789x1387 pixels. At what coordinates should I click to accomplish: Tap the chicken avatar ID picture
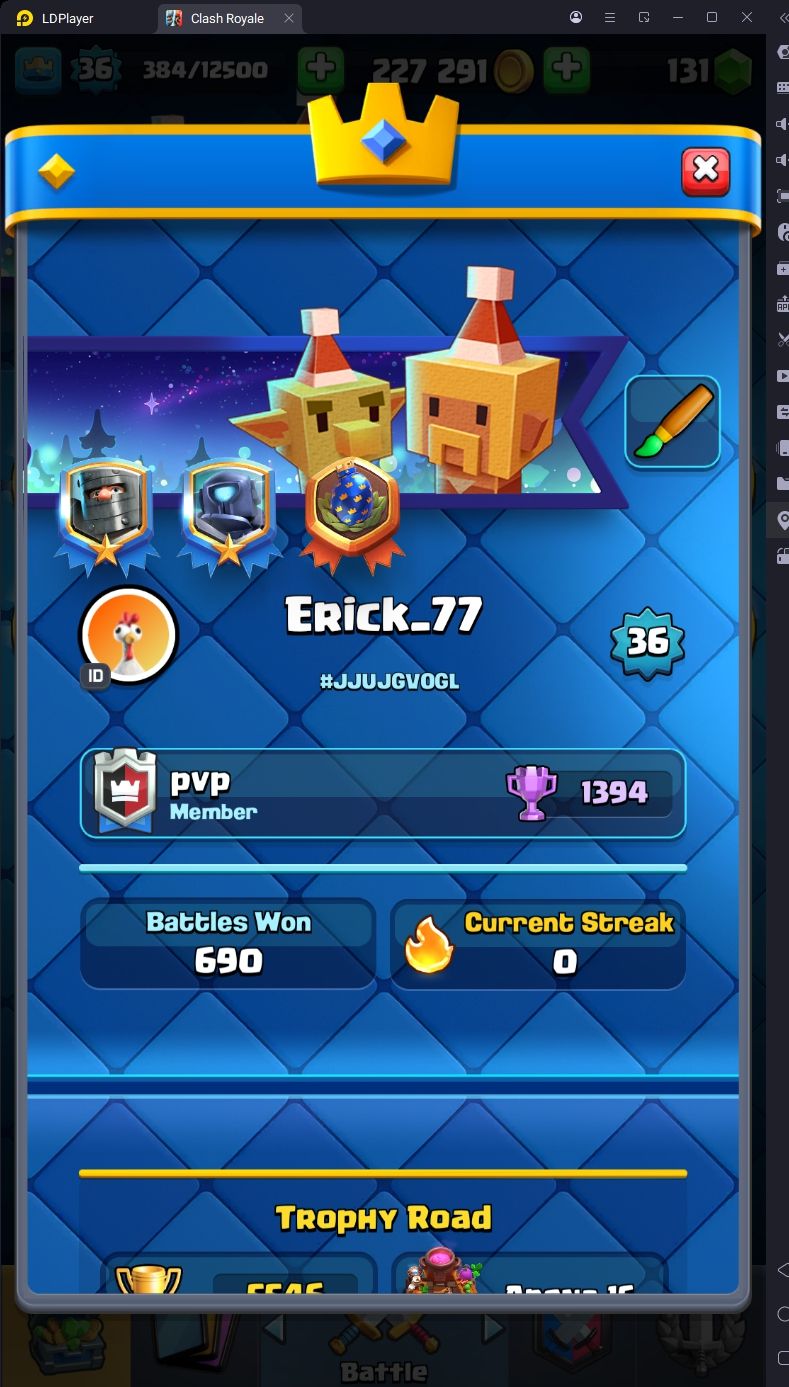pyautogui.click(x=128, y=635)
